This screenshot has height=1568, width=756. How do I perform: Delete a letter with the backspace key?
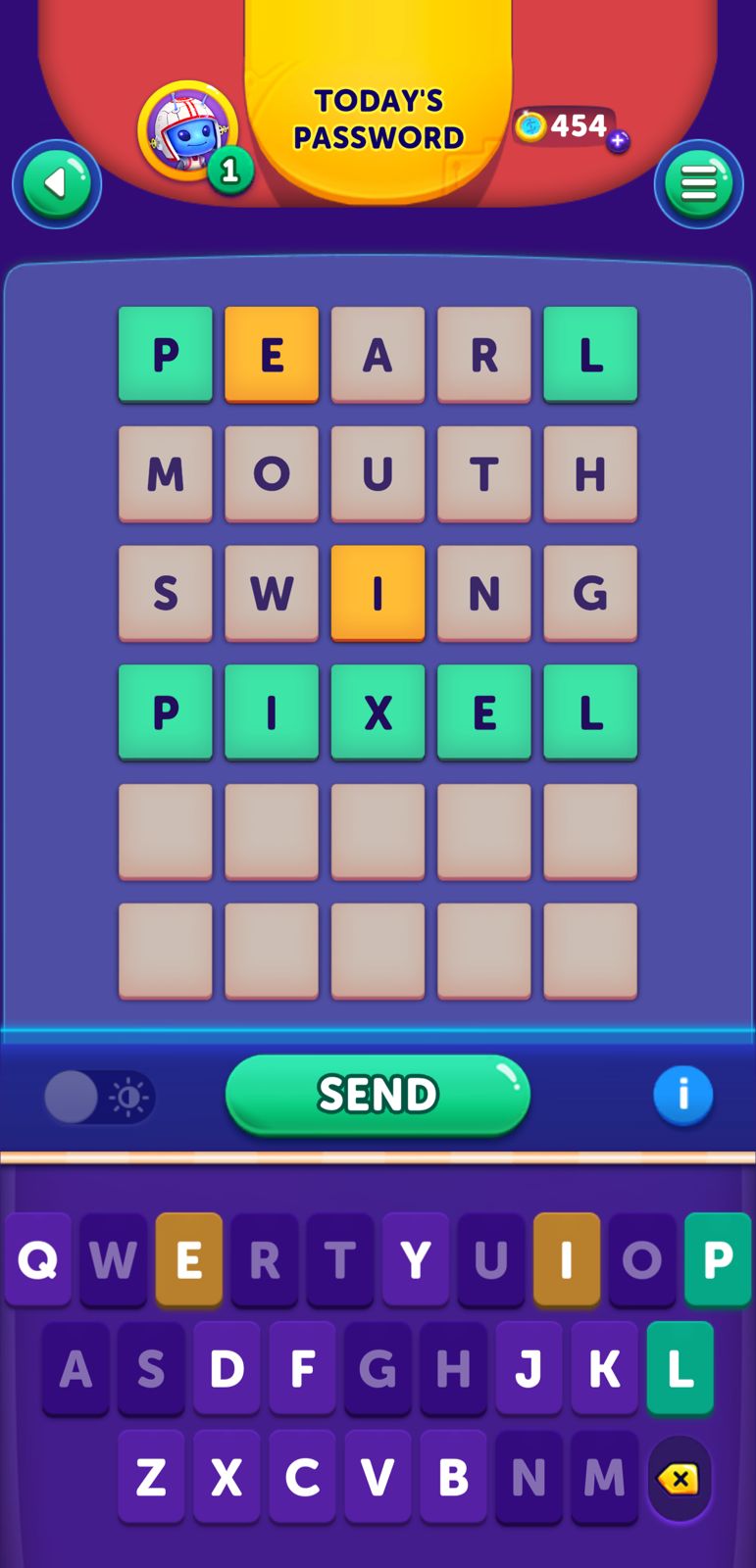coord(679,1478)
